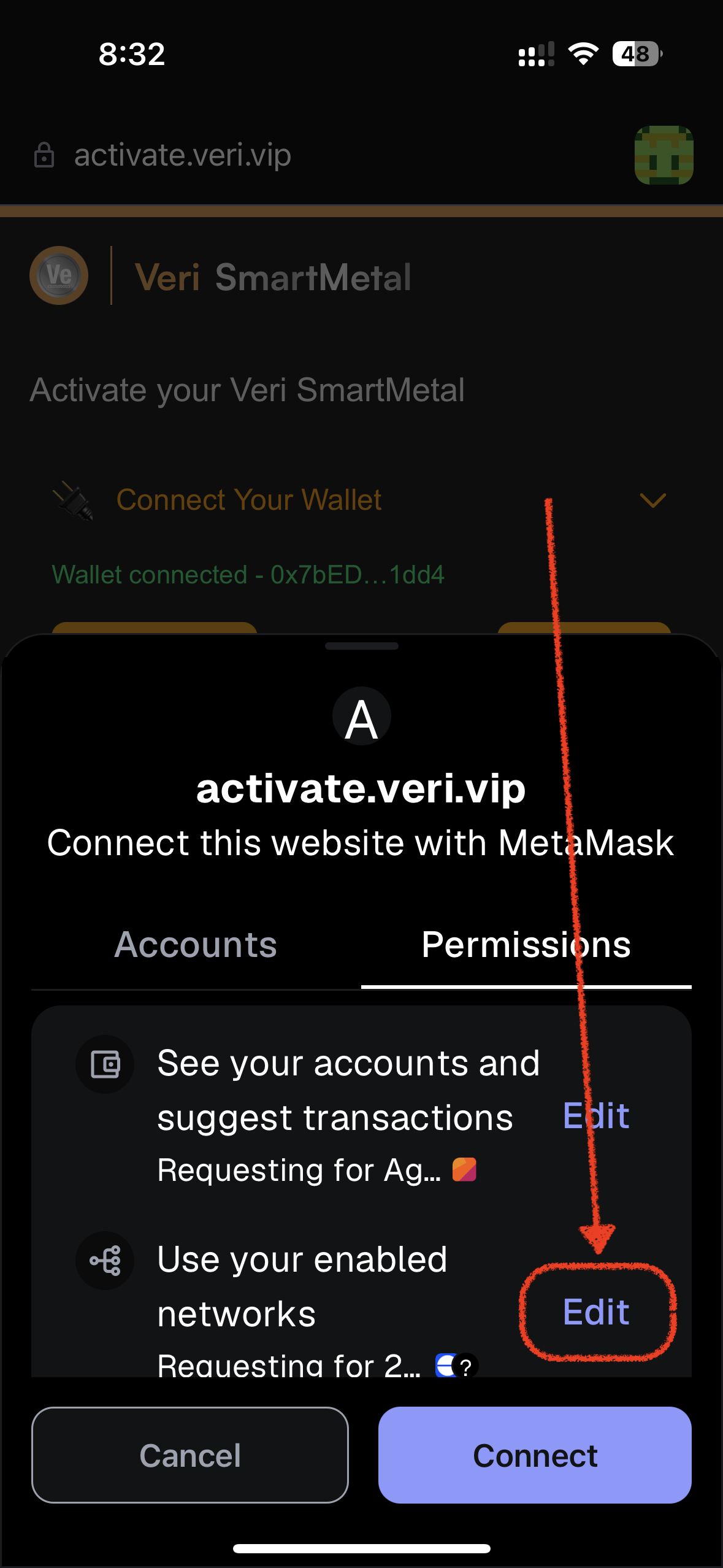Cancel the MetaMask connection request
723x1568 pixels.
coord(190,1455)
